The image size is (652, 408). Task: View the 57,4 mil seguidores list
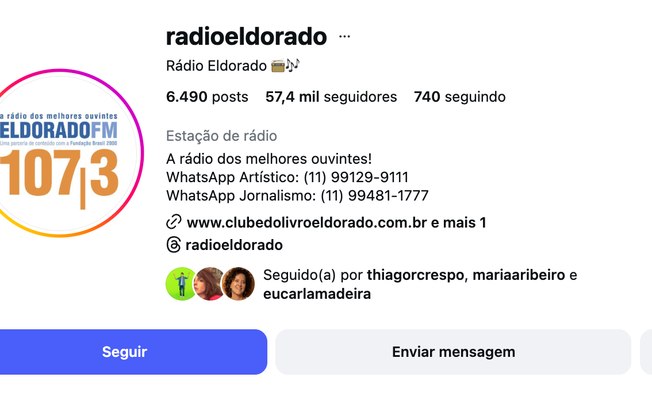tap(331, 97)
